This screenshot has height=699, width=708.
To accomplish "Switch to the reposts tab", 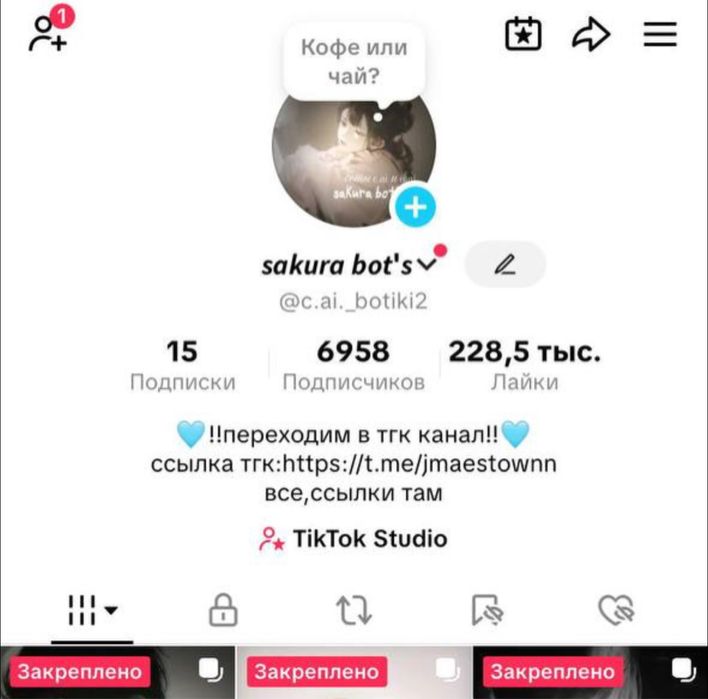I will click(354, 608).
